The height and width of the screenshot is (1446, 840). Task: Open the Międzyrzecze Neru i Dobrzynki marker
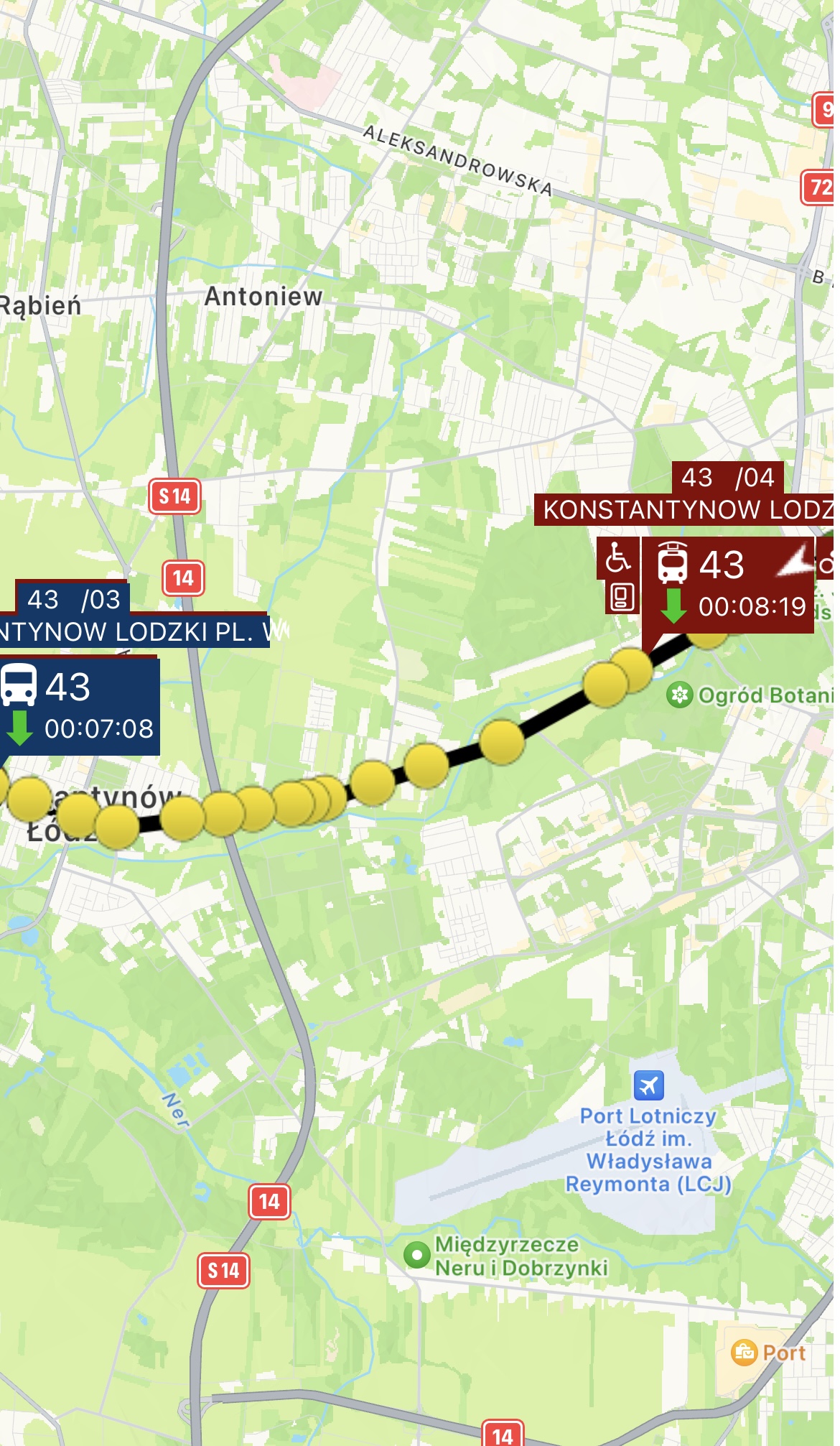tap(416, 1255)
